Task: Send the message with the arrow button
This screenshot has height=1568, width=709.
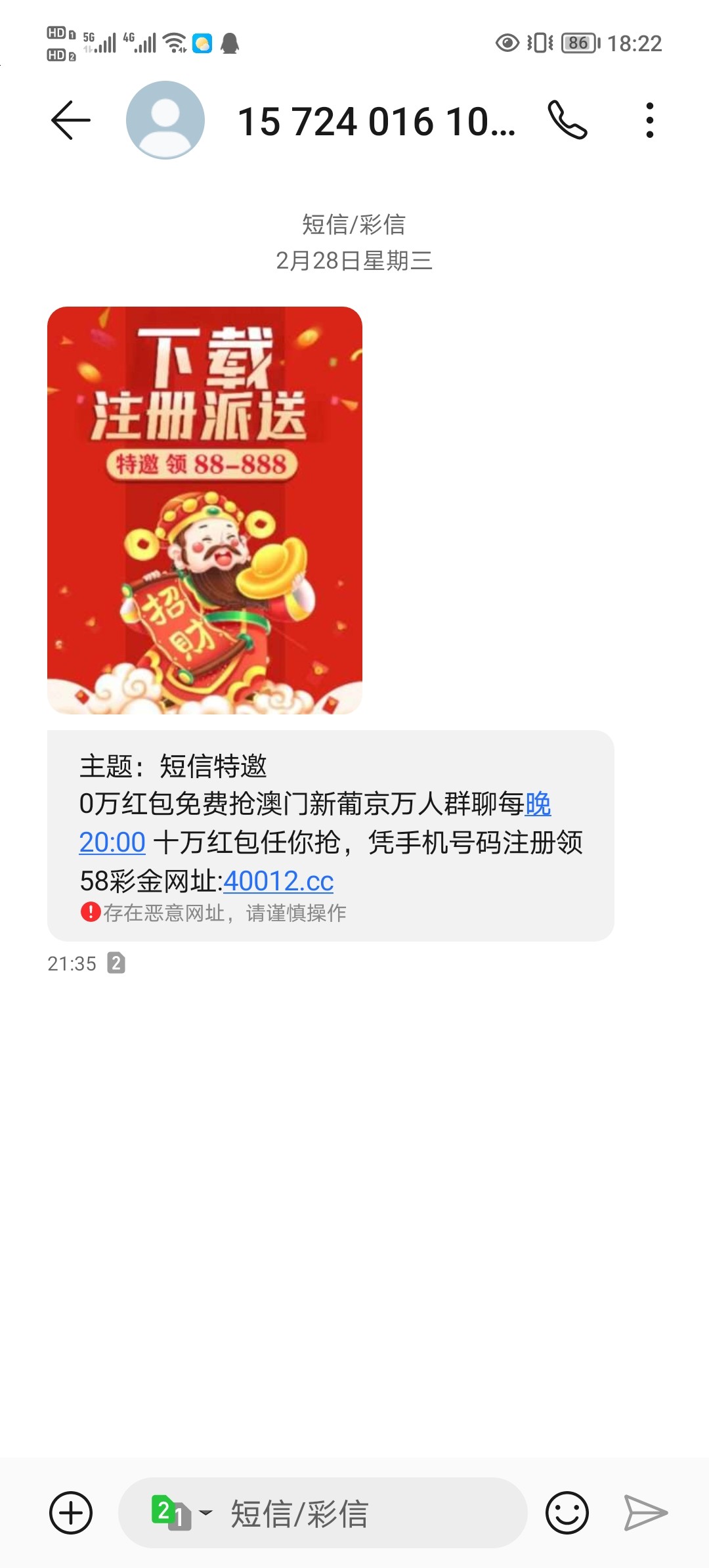Action: 645,1513
